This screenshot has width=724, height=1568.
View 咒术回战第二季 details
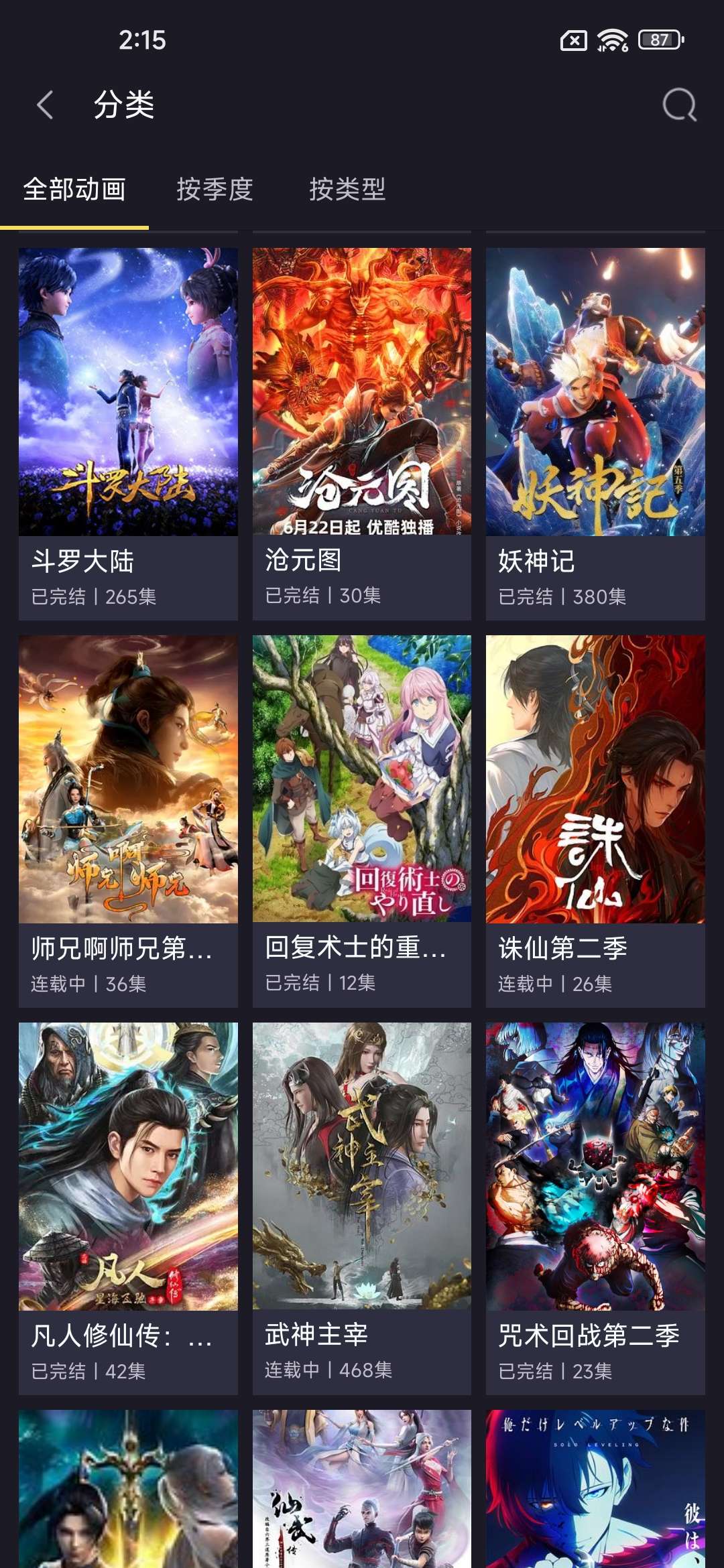[x=595, y=1207]
